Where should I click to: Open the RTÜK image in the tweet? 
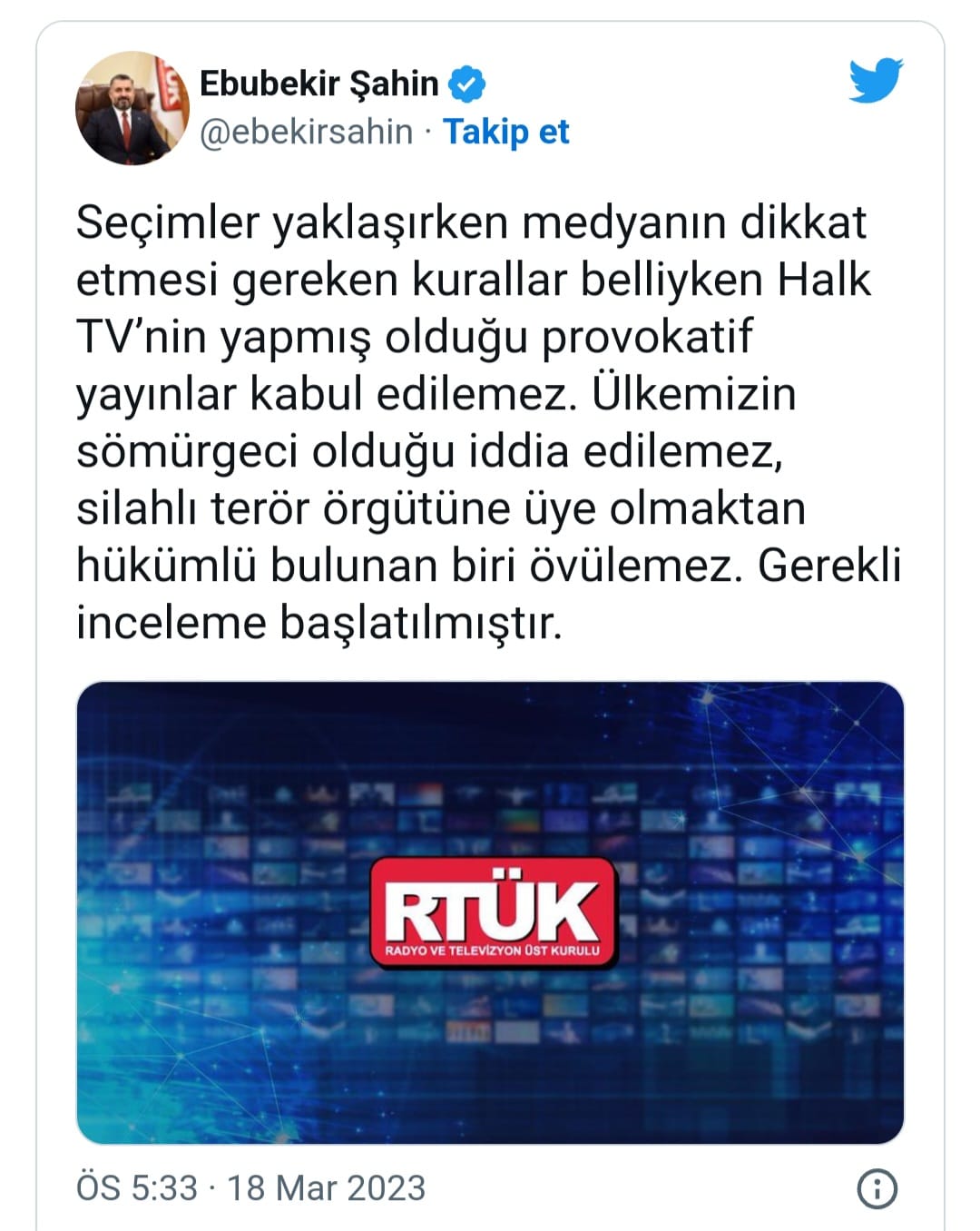tap(490, 911)
